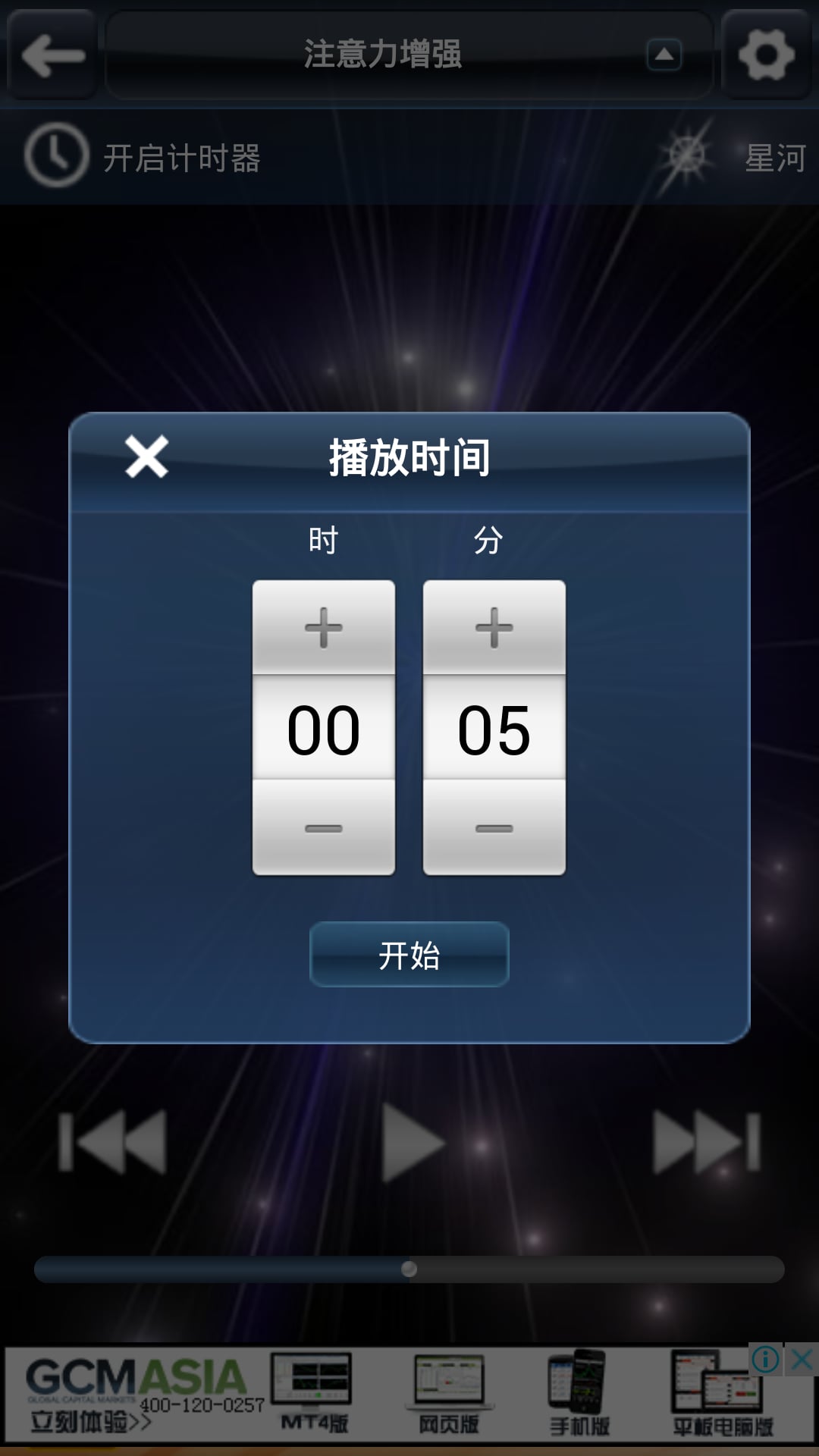Go back with the arrow icon
The height and width of the screenshot is (1456, 819).
pyautogui.click(x=52, y=54)
